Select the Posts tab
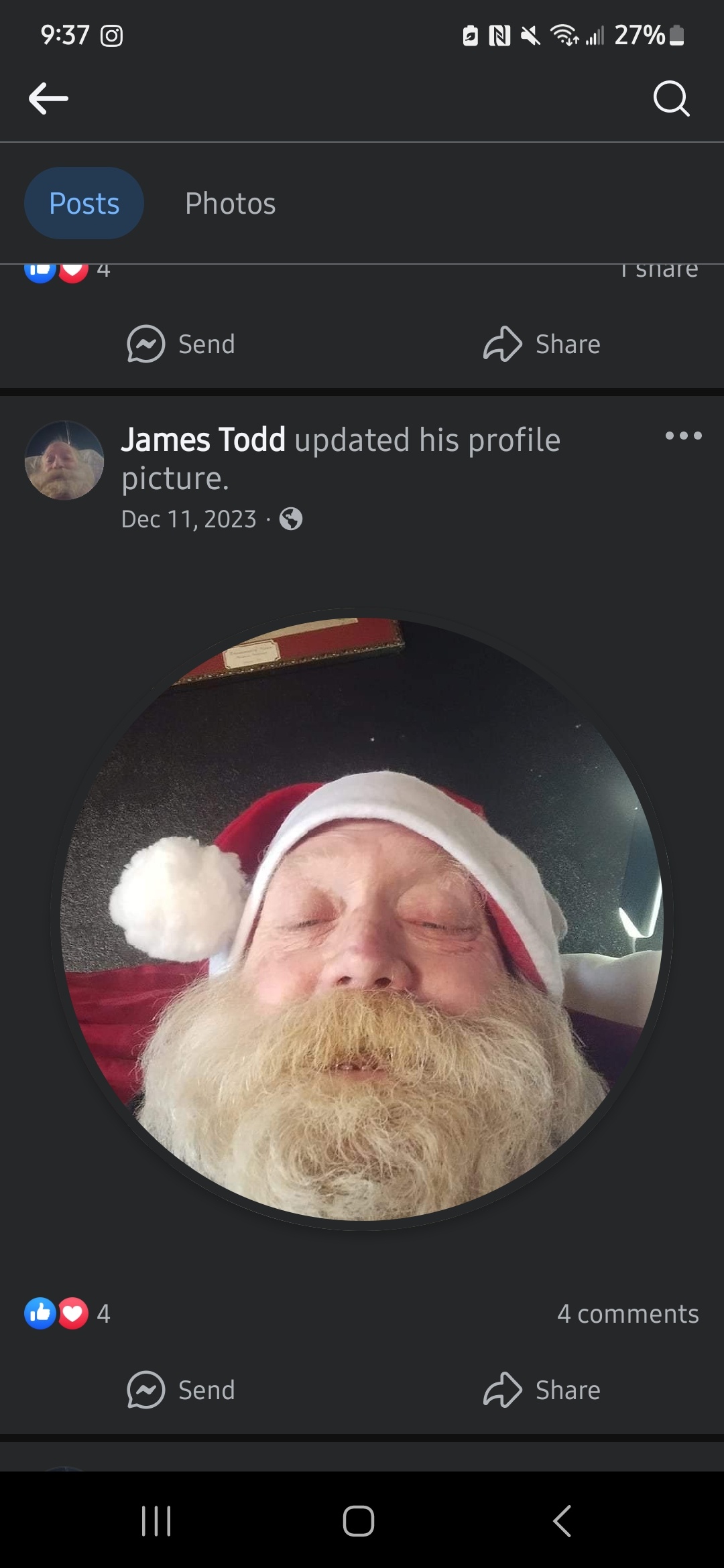The height and width of the screenshot is (1568, 724). 84,203
